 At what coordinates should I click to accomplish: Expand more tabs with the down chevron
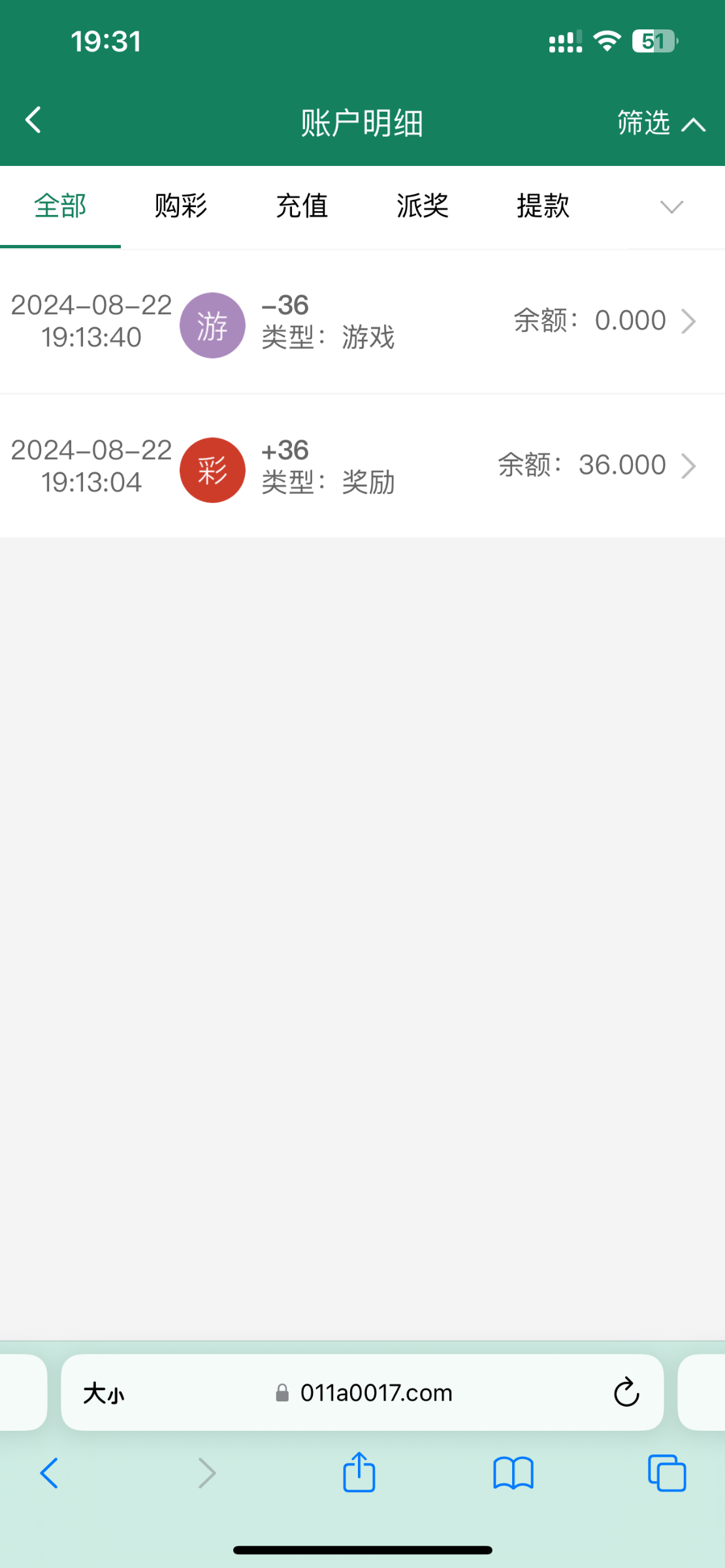point(671,207)
